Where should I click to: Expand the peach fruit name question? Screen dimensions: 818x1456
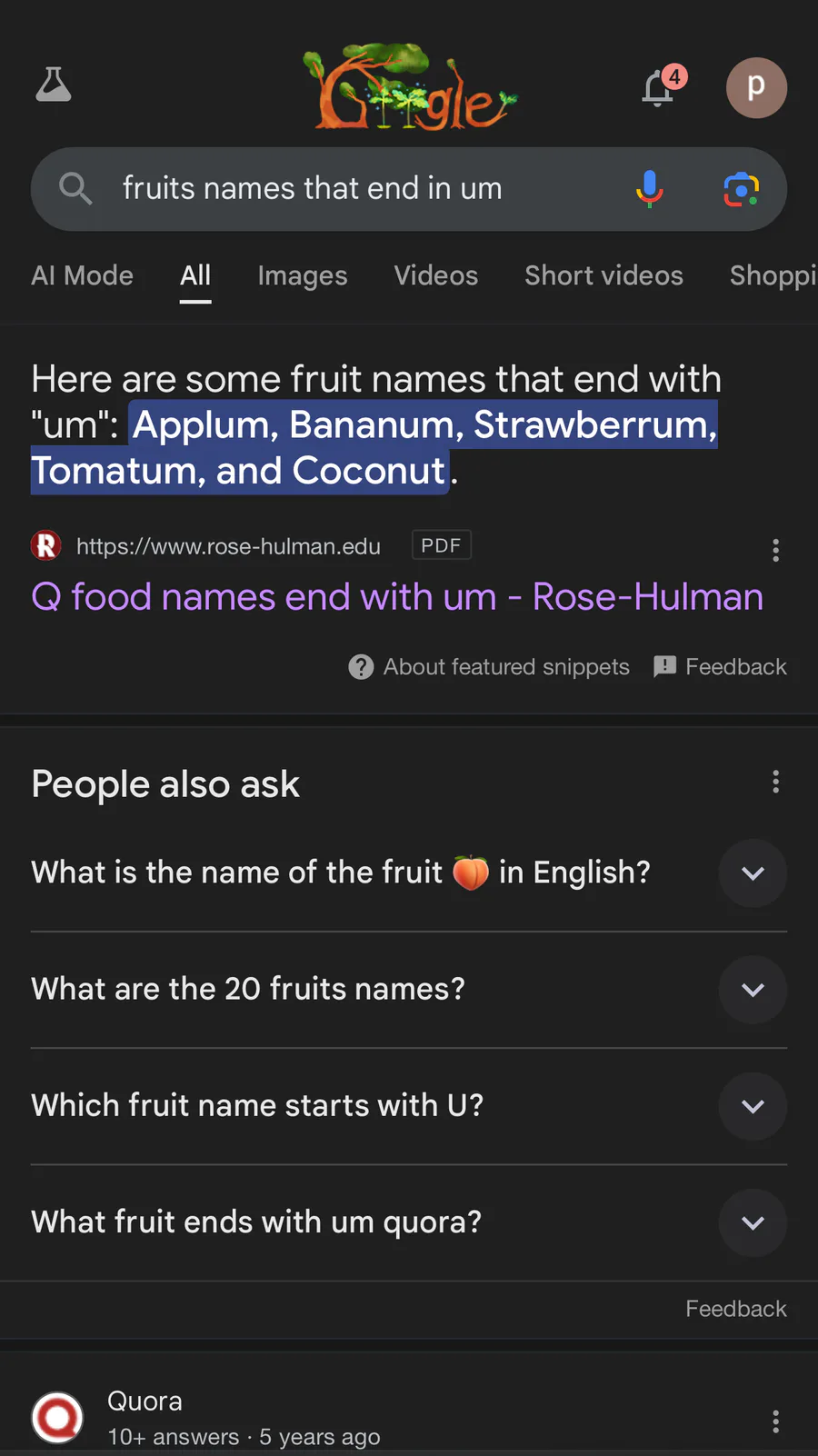(409, 873)
